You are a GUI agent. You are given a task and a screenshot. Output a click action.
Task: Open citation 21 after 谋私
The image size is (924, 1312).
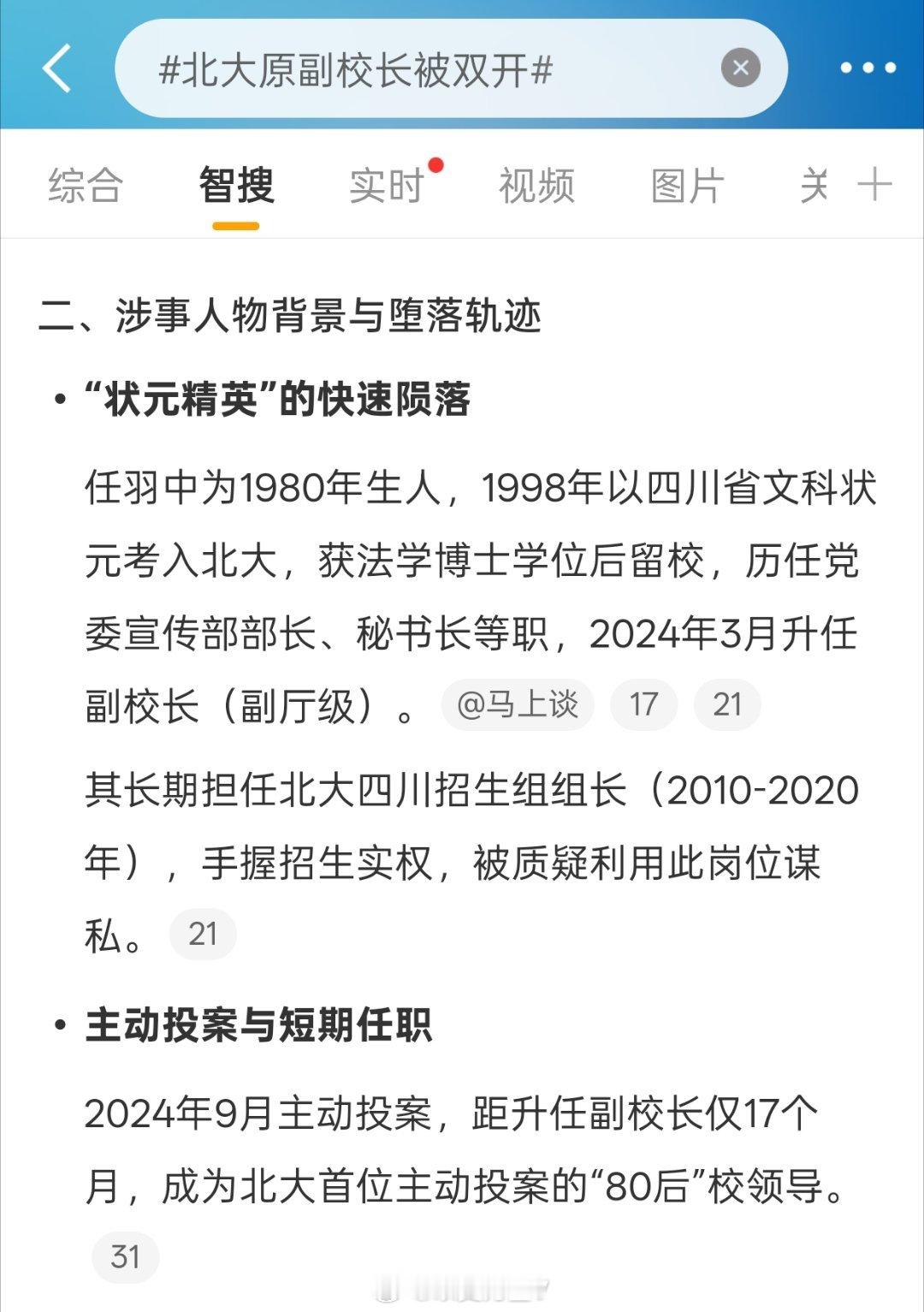click(x=204, y=935)
